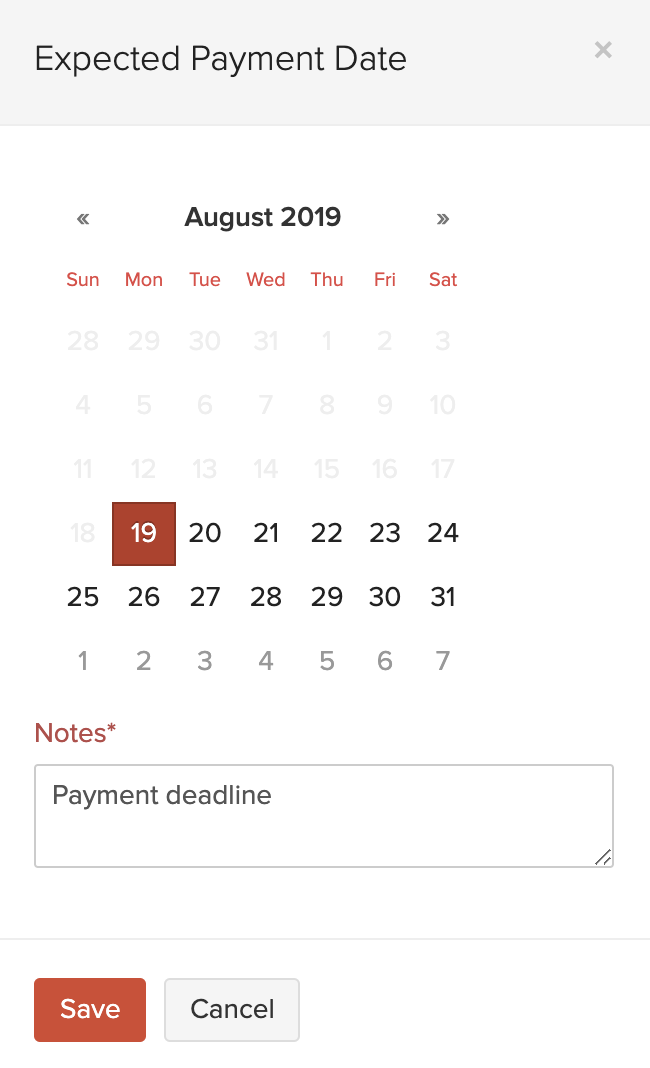Screen dimensions: 650x1068
Task: Select August 20 as payment date
Action: pos(205,534)
